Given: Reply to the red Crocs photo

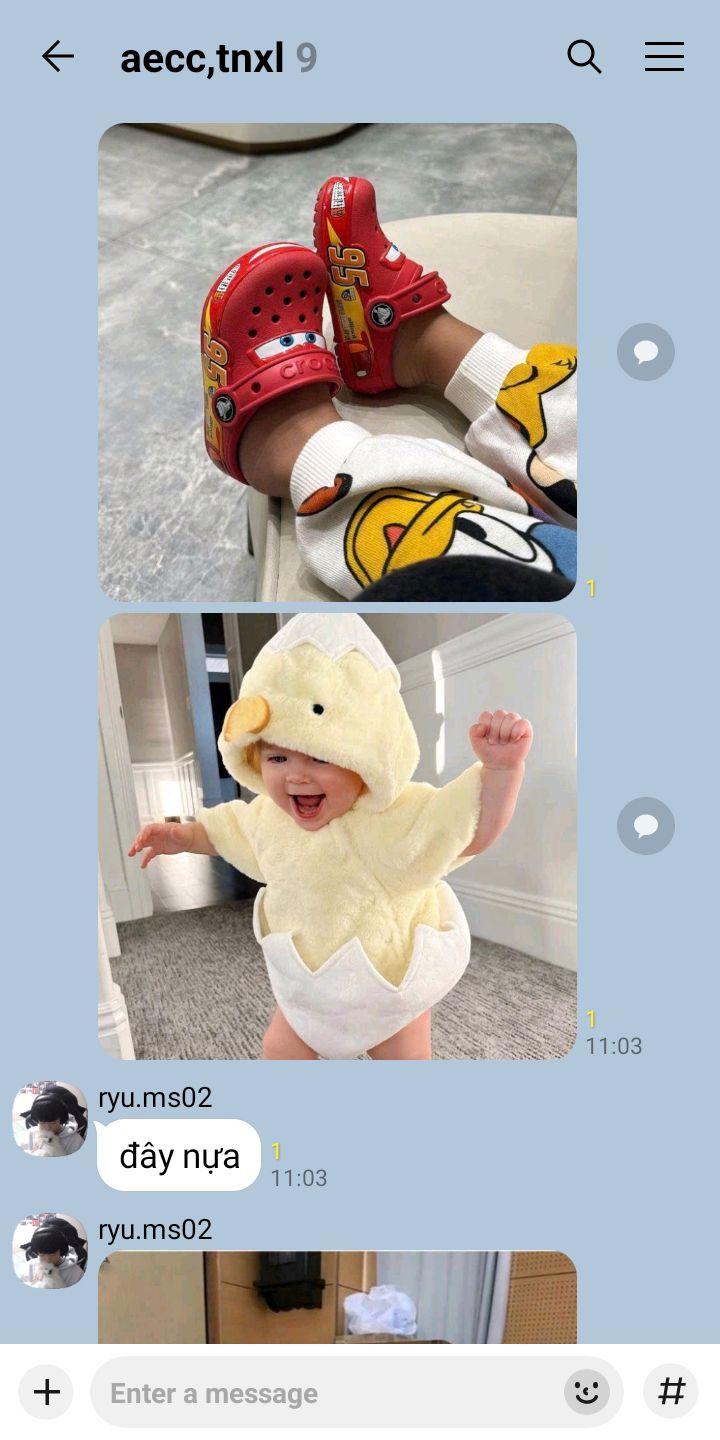Looking at the screenshot, I should 646,352.
